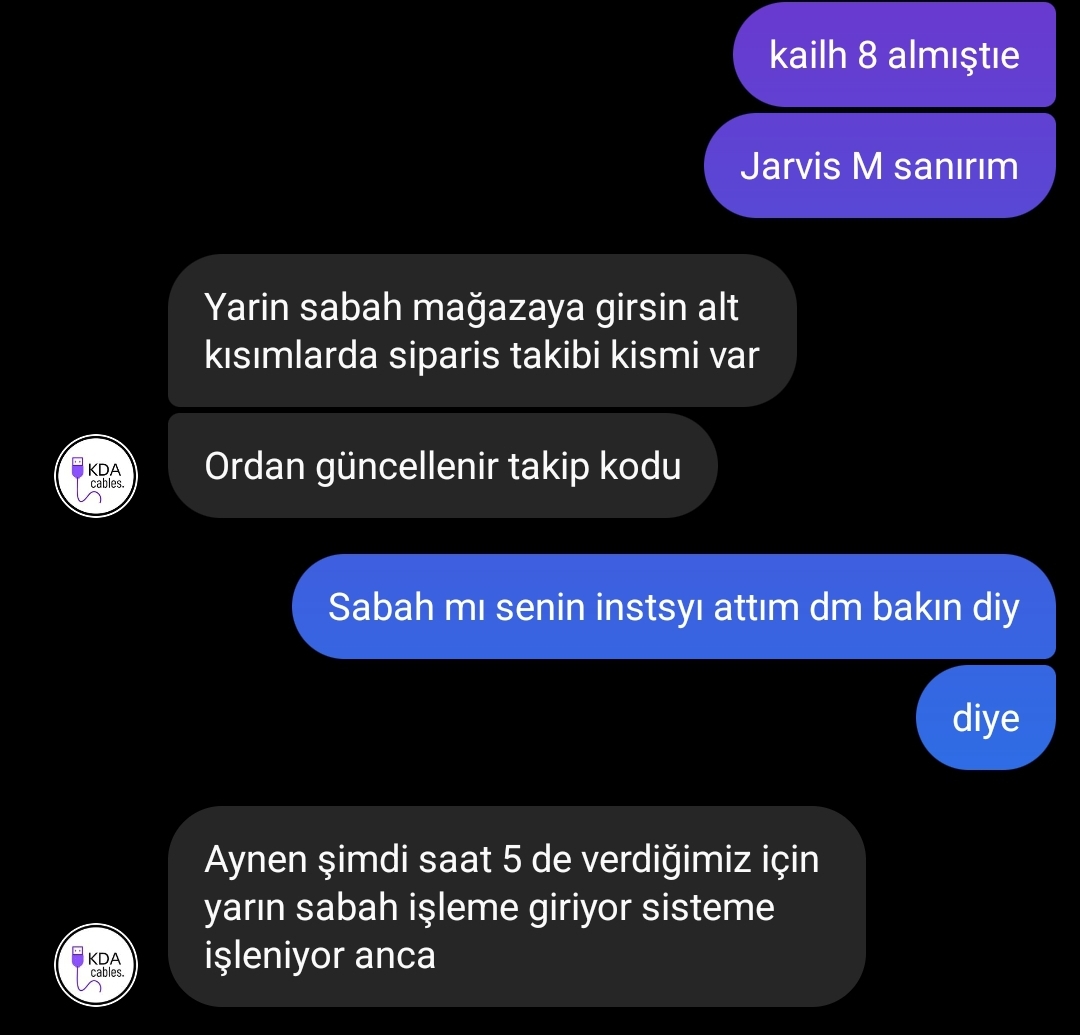Open KDA cables avatar beside 'Ordan güncellenir takip kodu'

point(96,475)
